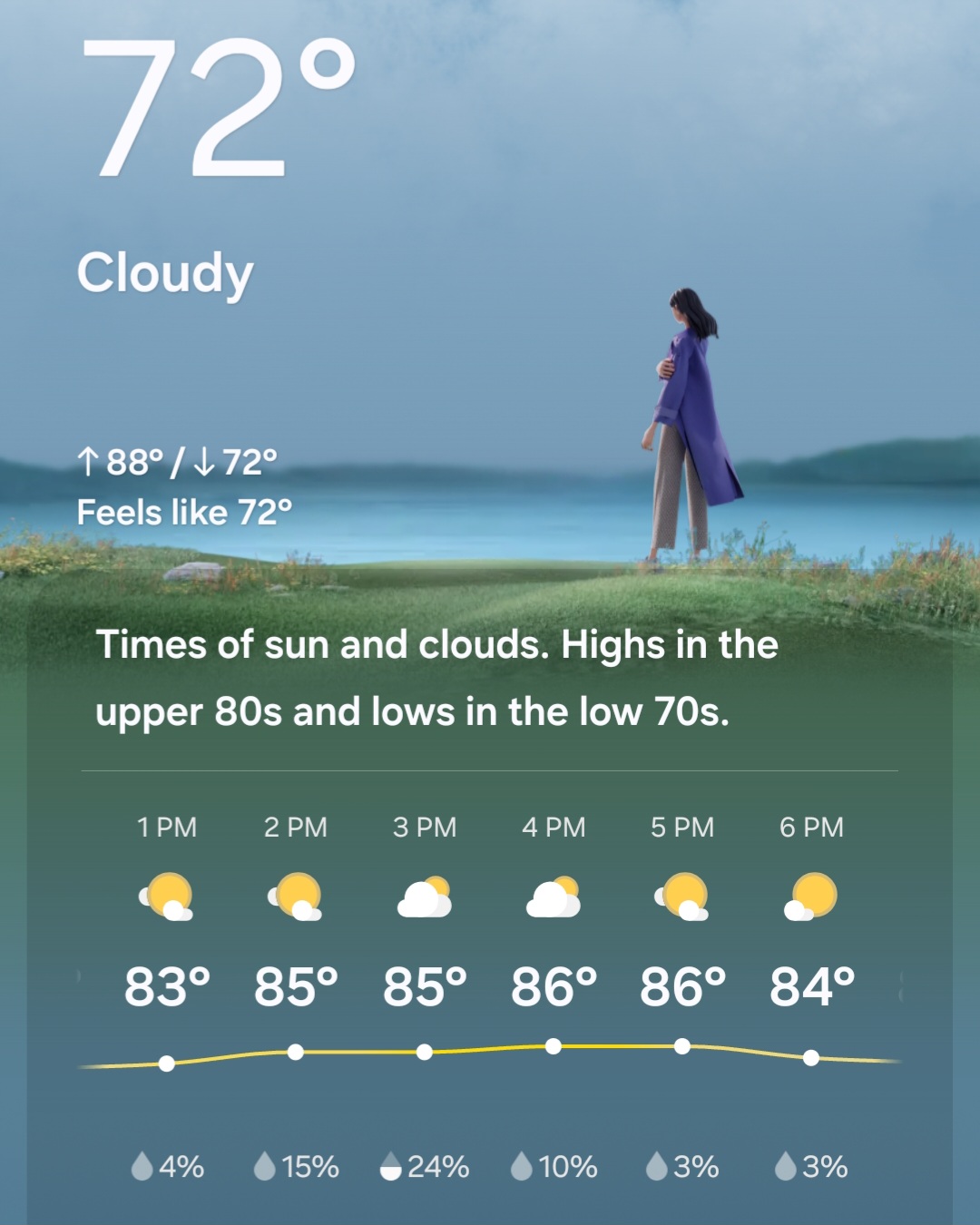The height and width of the screenshot is (1225, 980).
Task: Click the 6 PM partly sunny icon
Action: (810, 898)
